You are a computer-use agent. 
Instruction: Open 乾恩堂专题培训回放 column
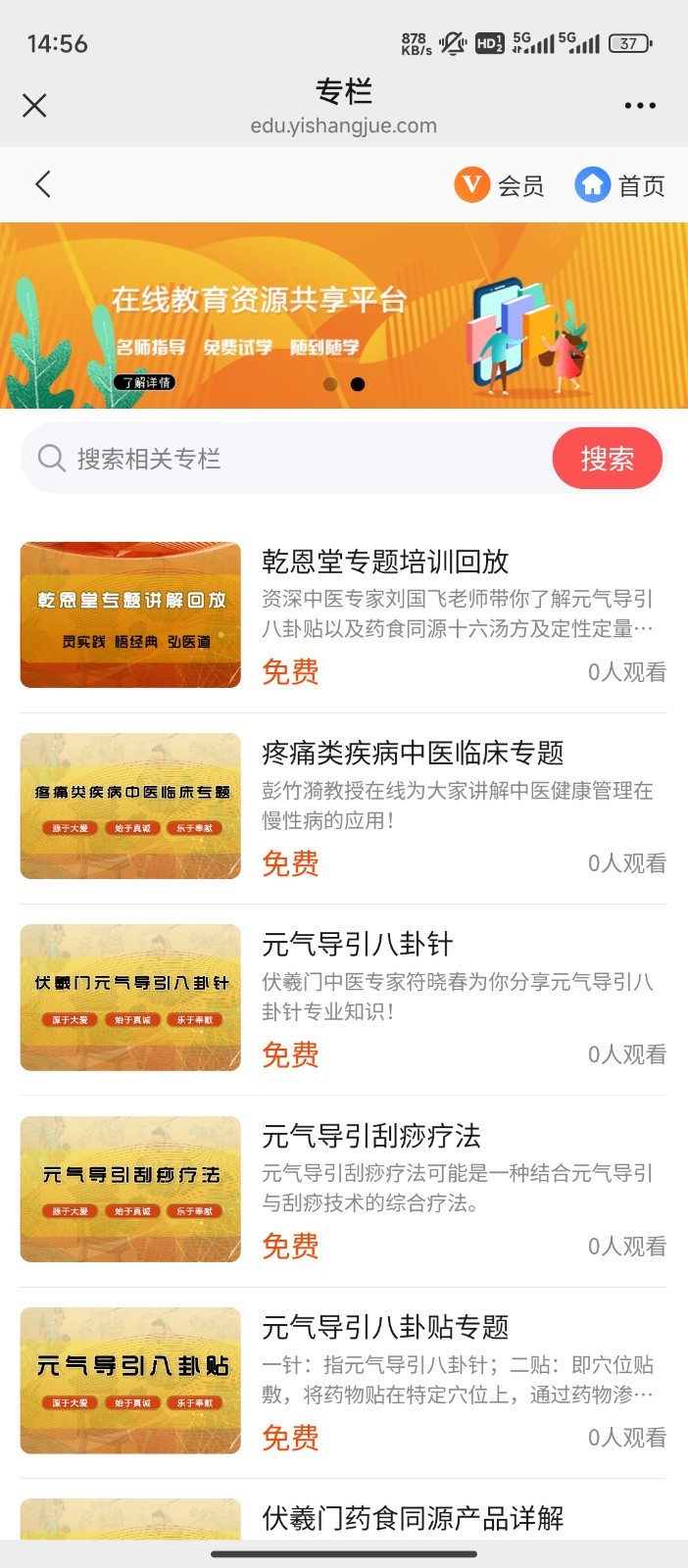point(385,562)
